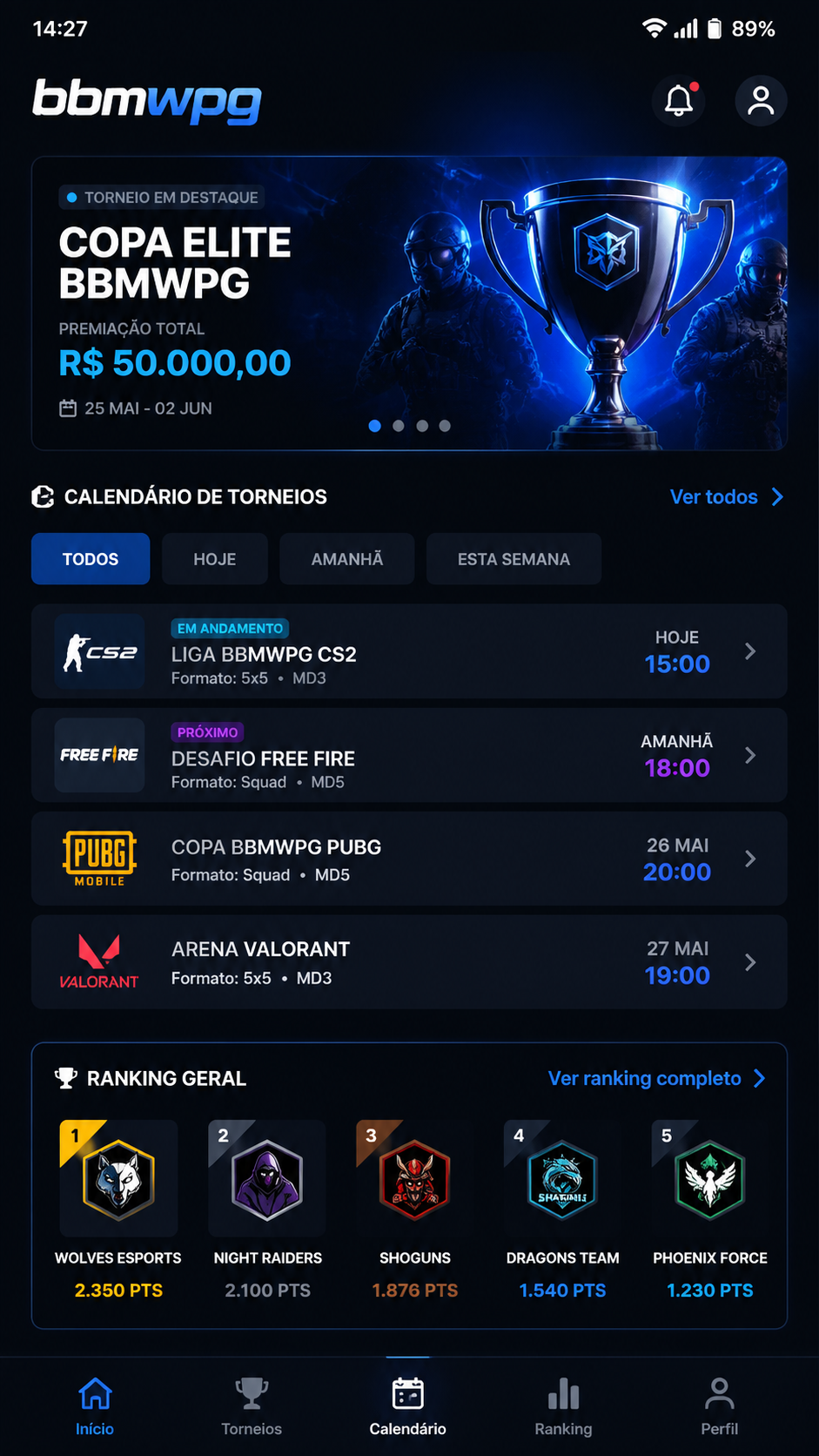Open Wolves Esports team in ranking

click(x=118, y=1210)
